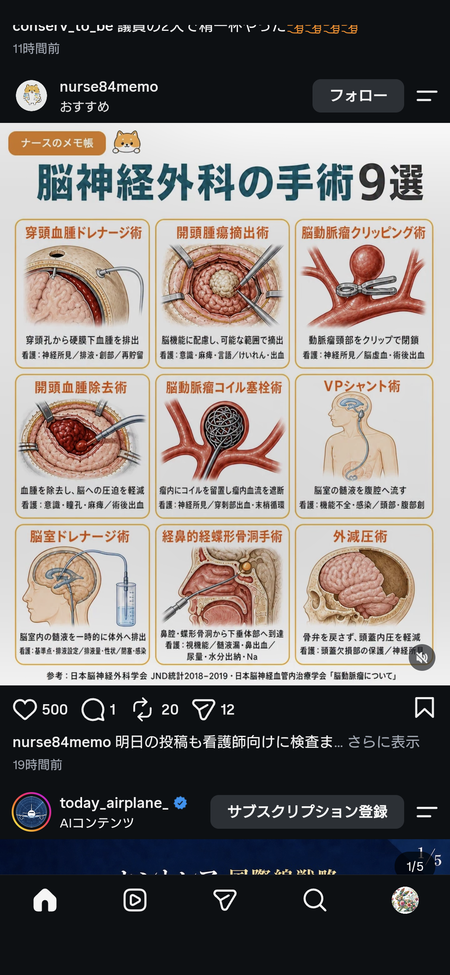Subscribe to today_airplane_ via サブスクリプション登録
This screenshot has height=975, width=450.
307,811
